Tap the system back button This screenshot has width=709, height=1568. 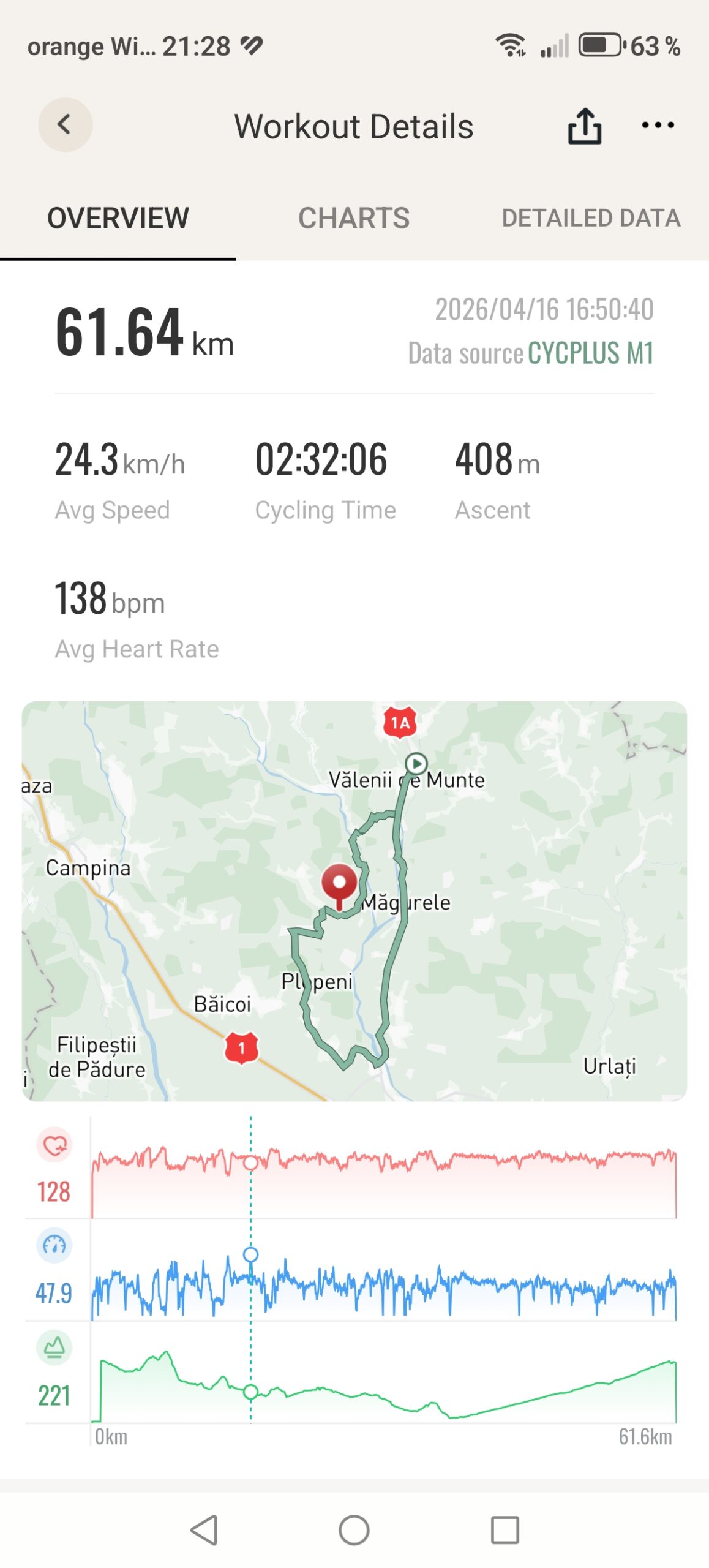pyautogui.click(x=204, y=1530)
